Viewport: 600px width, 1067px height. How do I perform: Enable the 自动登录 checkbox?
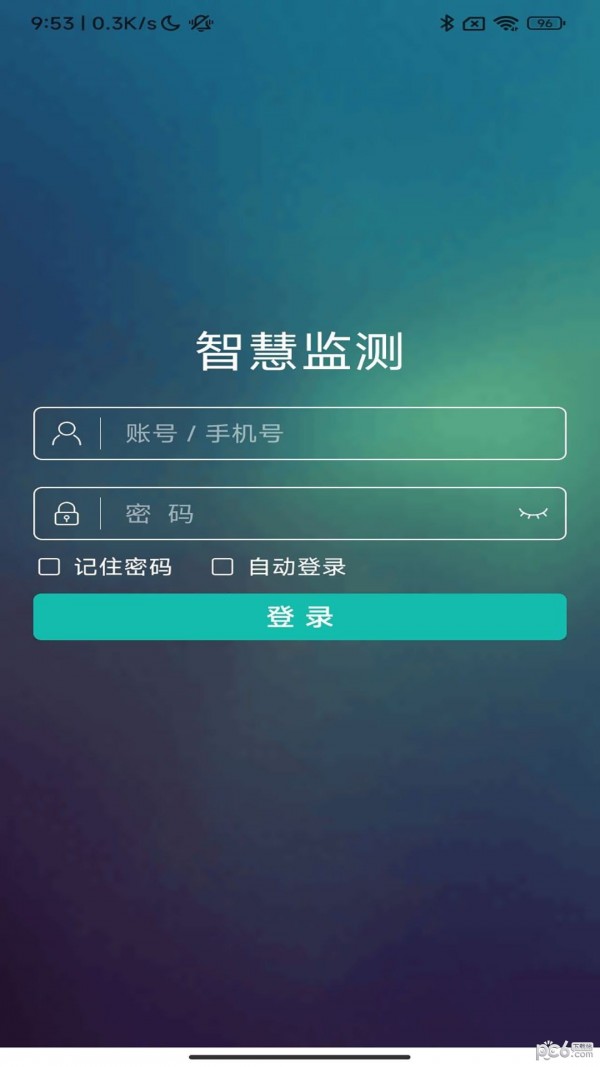[x=222, y=566]
